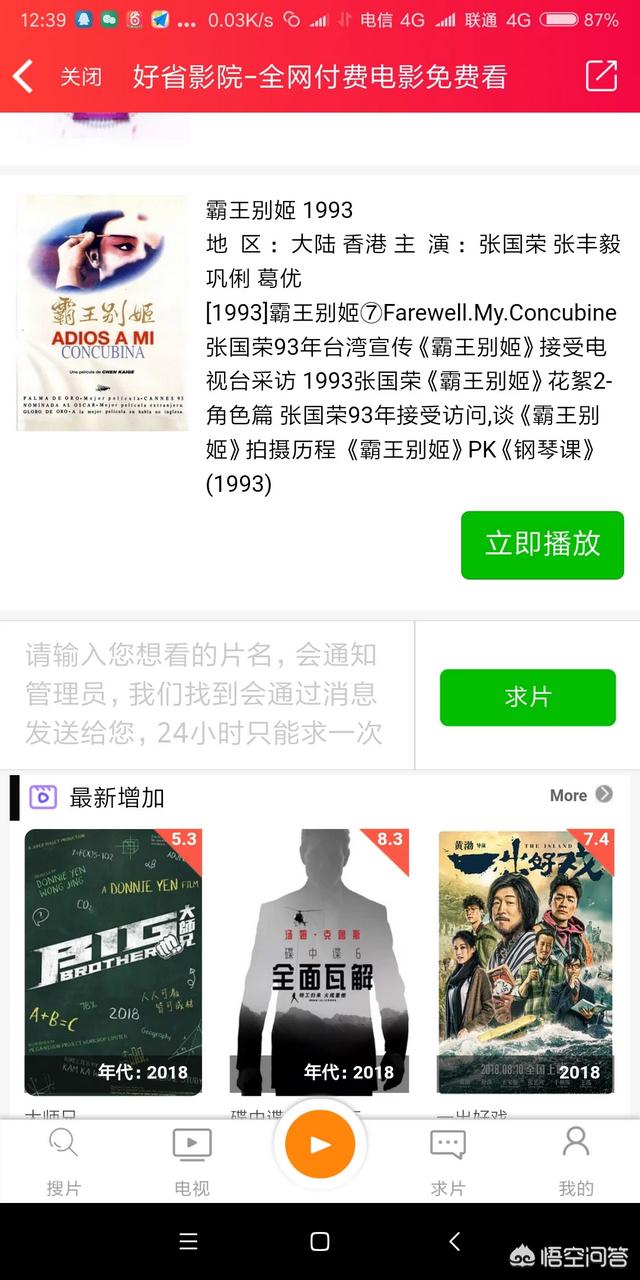Submit request with 求片 button
This screenshot has width=640, height=1280.
click(527, 697)
